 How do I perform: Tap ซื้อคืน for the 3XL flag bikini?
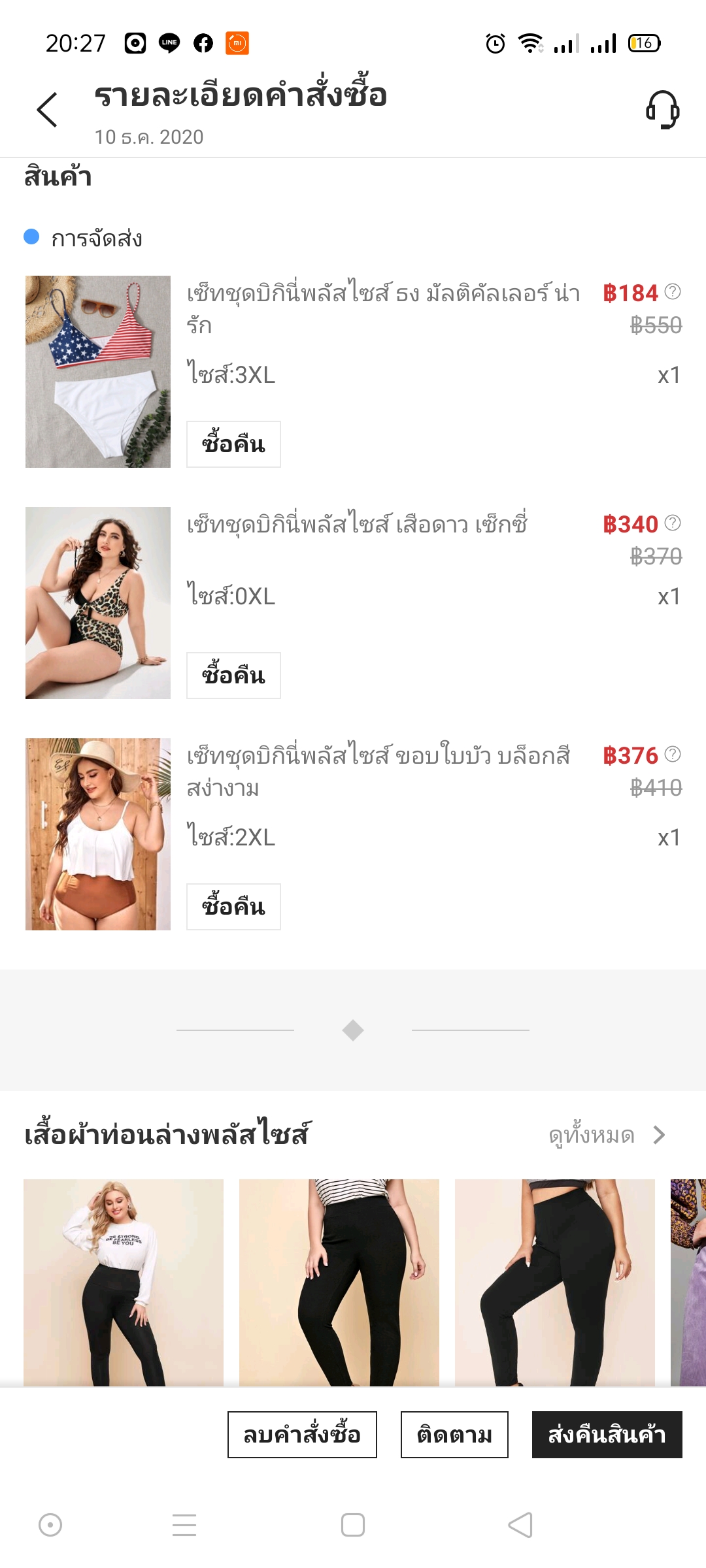tap(233, 444)
